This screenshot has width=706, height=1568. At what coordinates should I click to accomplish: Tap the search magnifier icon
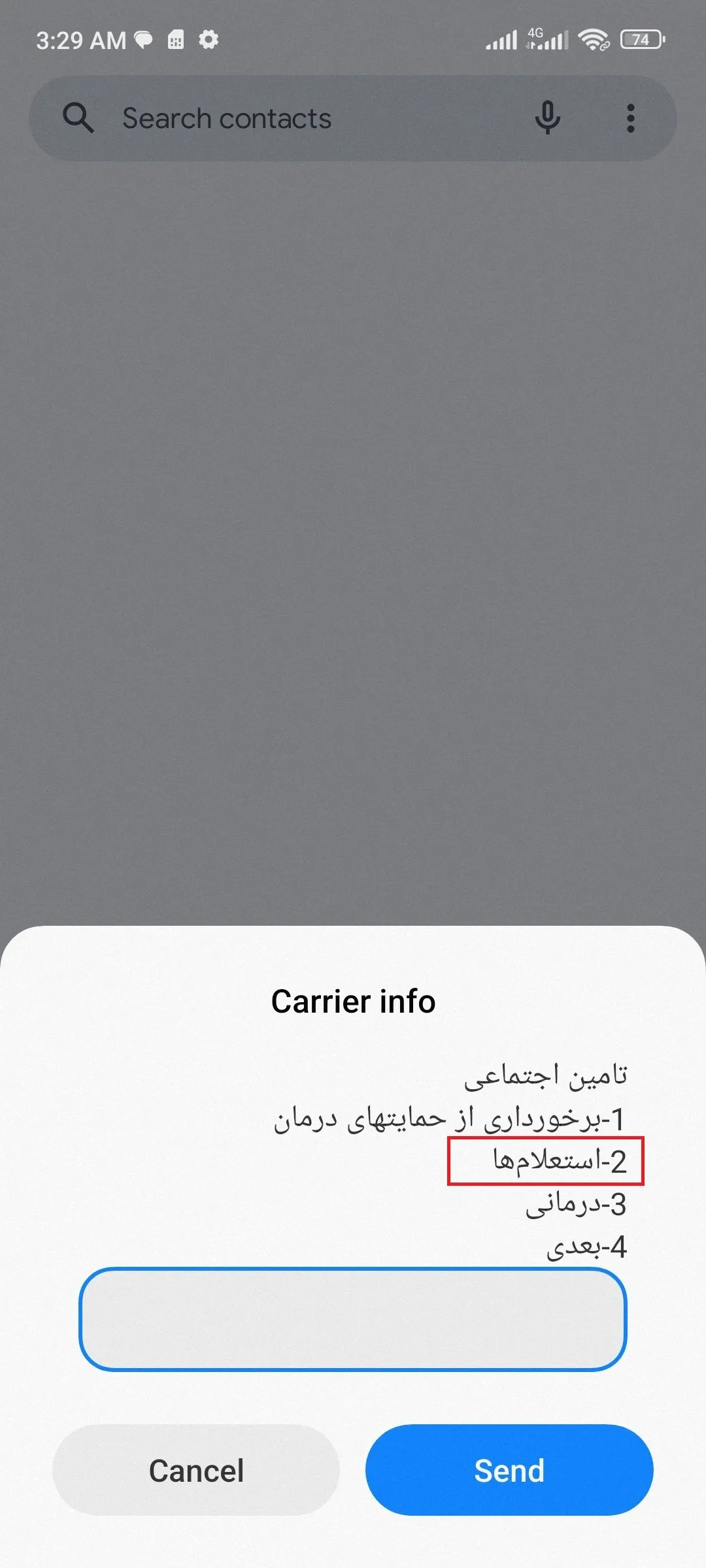78,118
